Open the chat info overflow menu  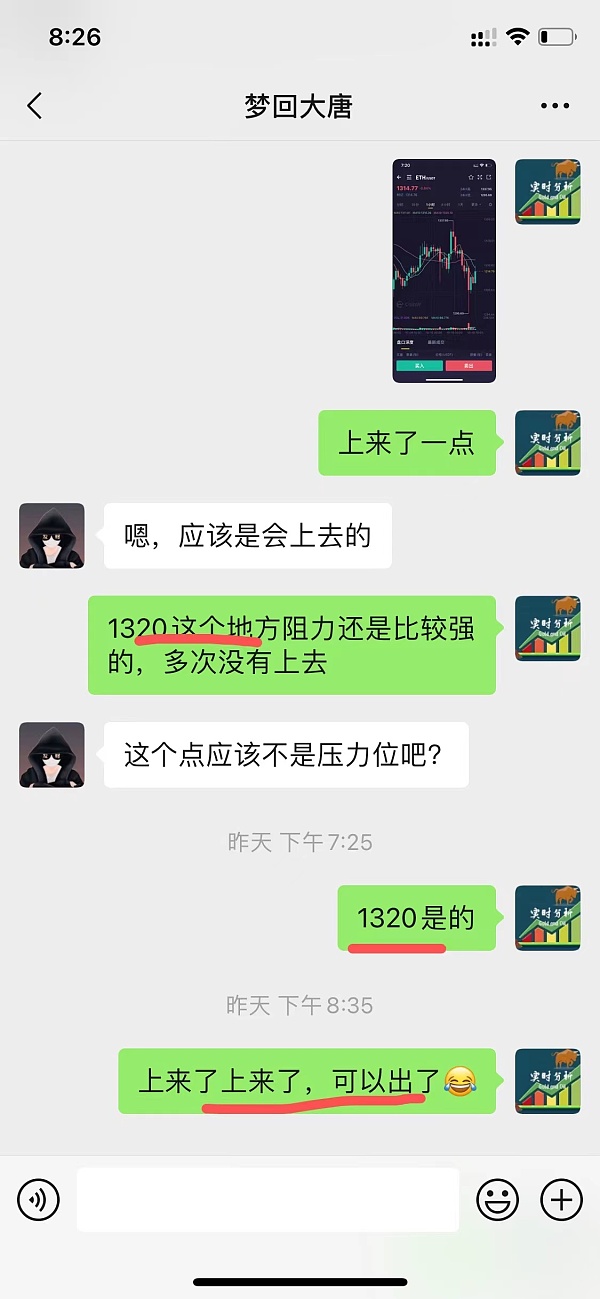[554, 106]
